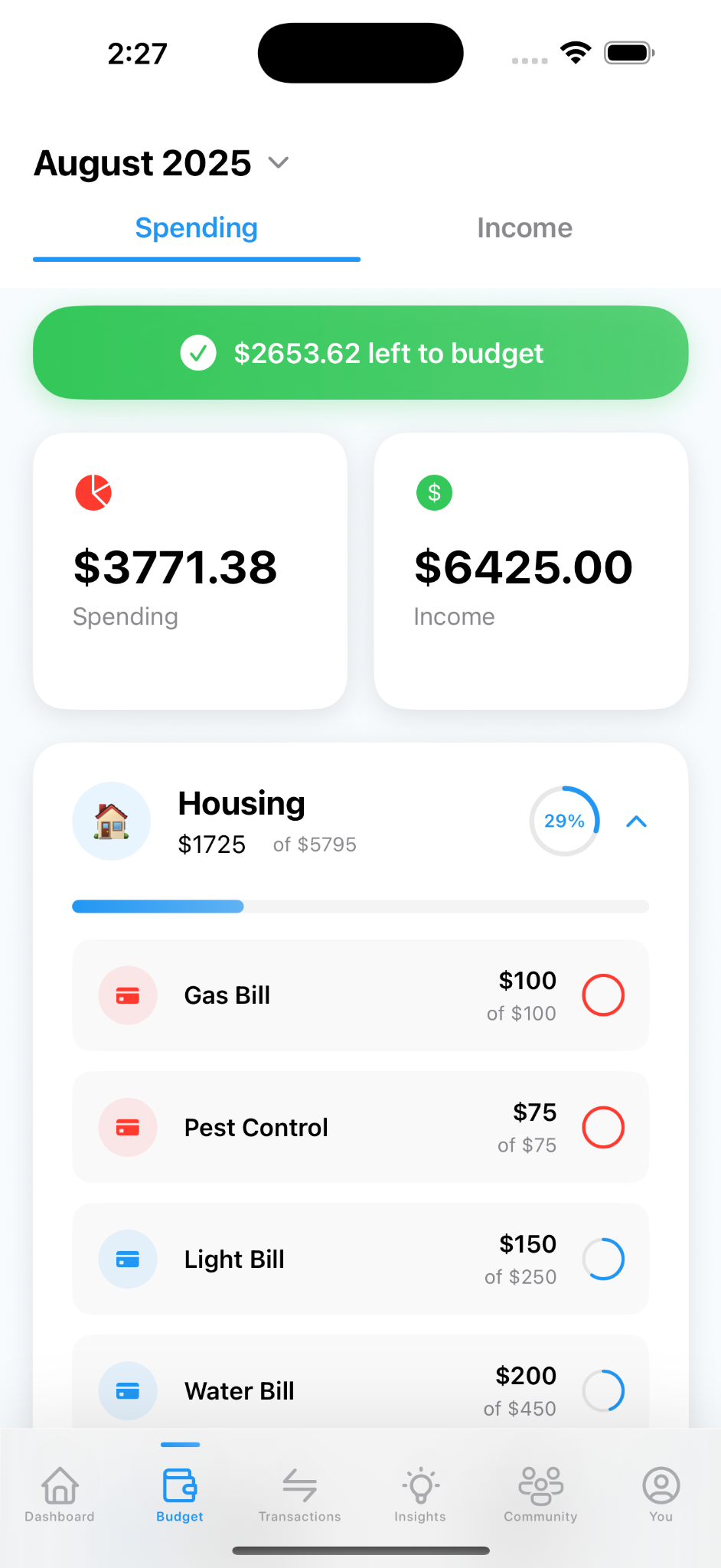
Task: Open the Community section
Action: point(540,1489)
